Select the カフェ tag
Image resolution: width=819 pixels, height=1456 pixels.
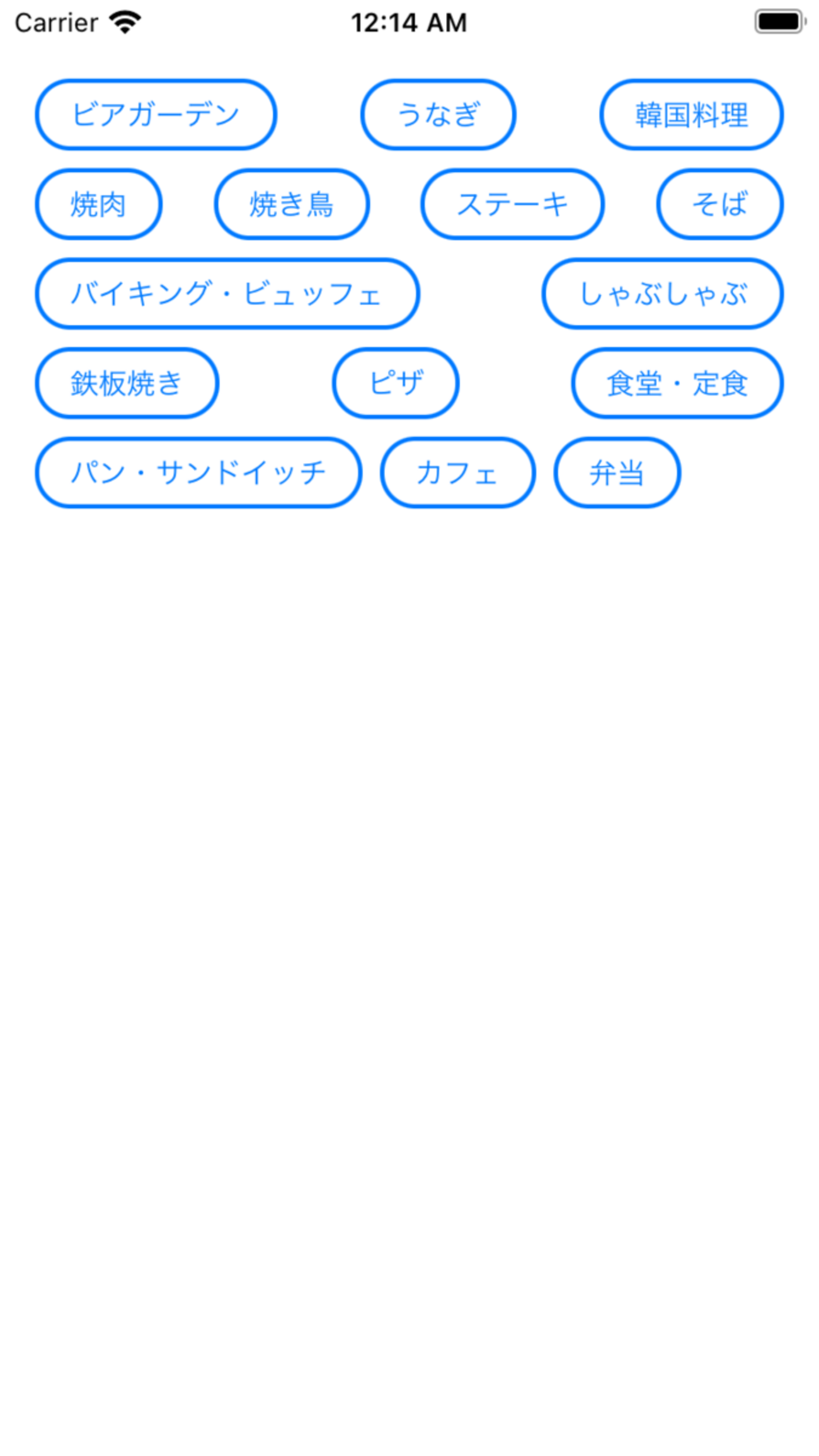pyautogui.click(x=457, y=473)
